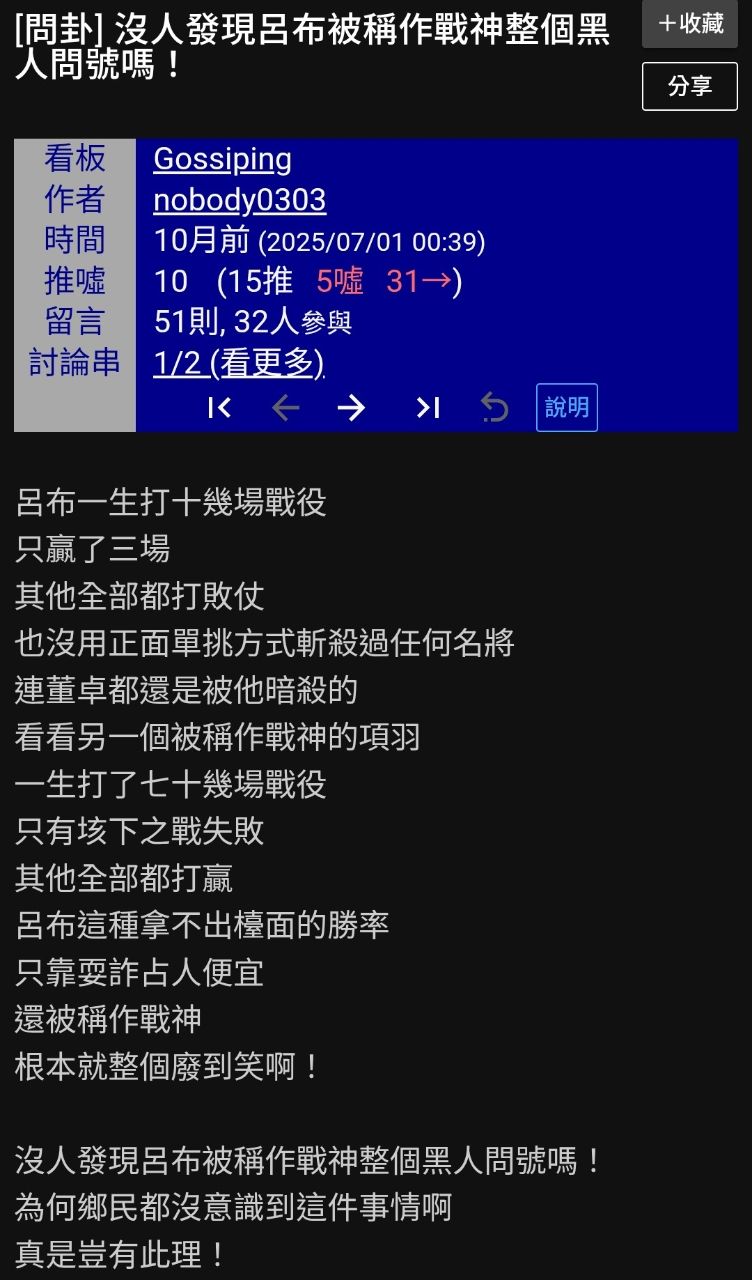Screen dimensions: 752x1280
Task: Tap the +收藏 button to bookmark post
Action: point(690,23)
